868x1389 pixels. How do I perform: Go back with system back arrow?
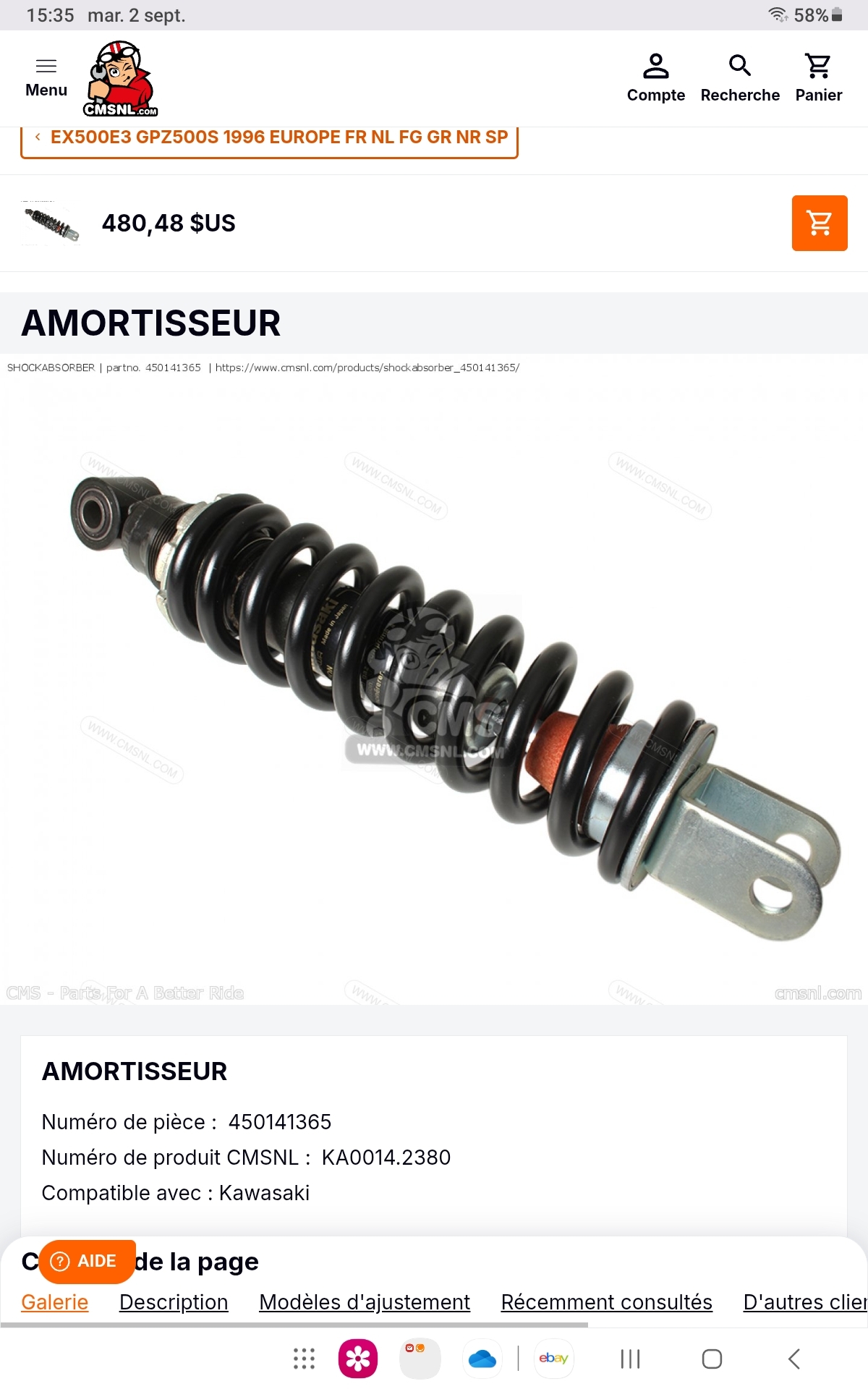pos(793,1359)
